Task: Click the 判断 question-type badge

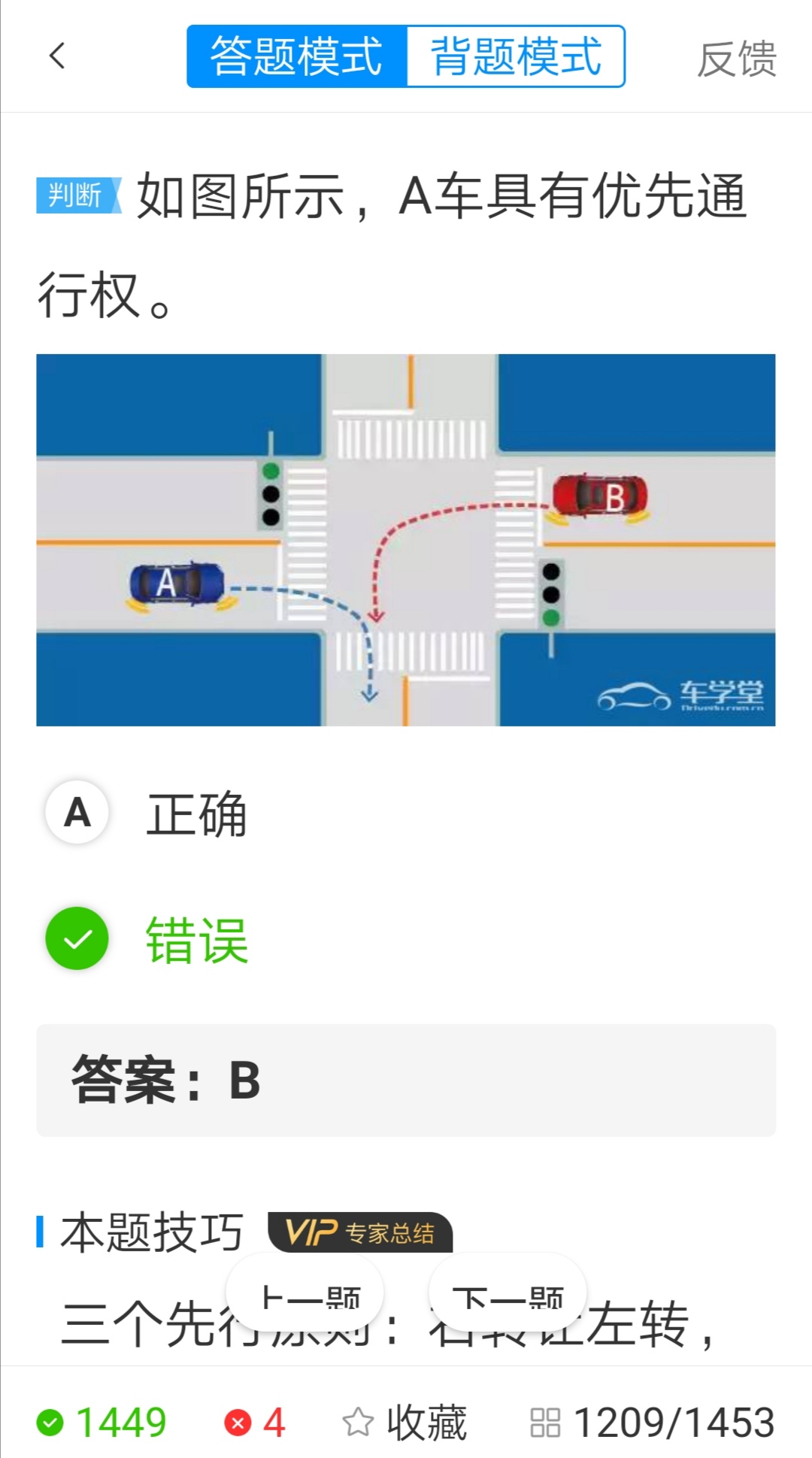Action: pos(77,196)
